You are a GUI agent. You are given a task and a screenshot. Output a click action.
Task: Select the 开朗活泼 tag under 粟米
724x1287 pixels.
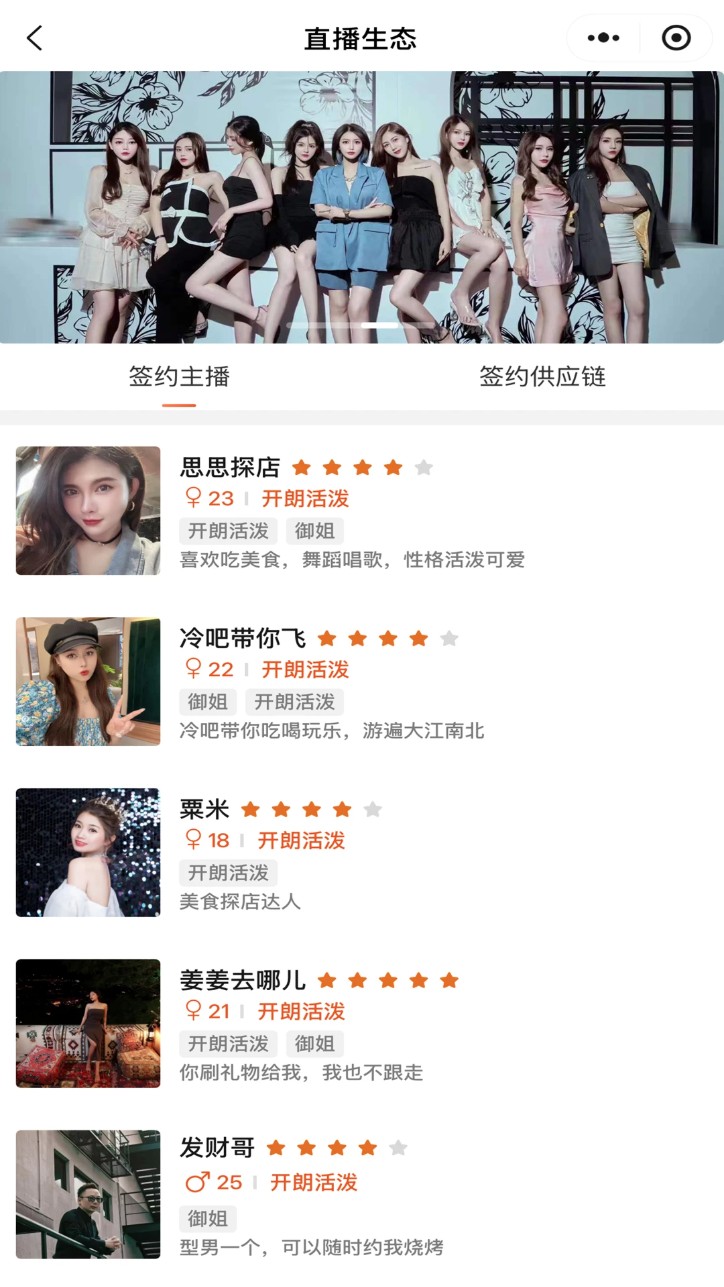(x=228, y=873)
